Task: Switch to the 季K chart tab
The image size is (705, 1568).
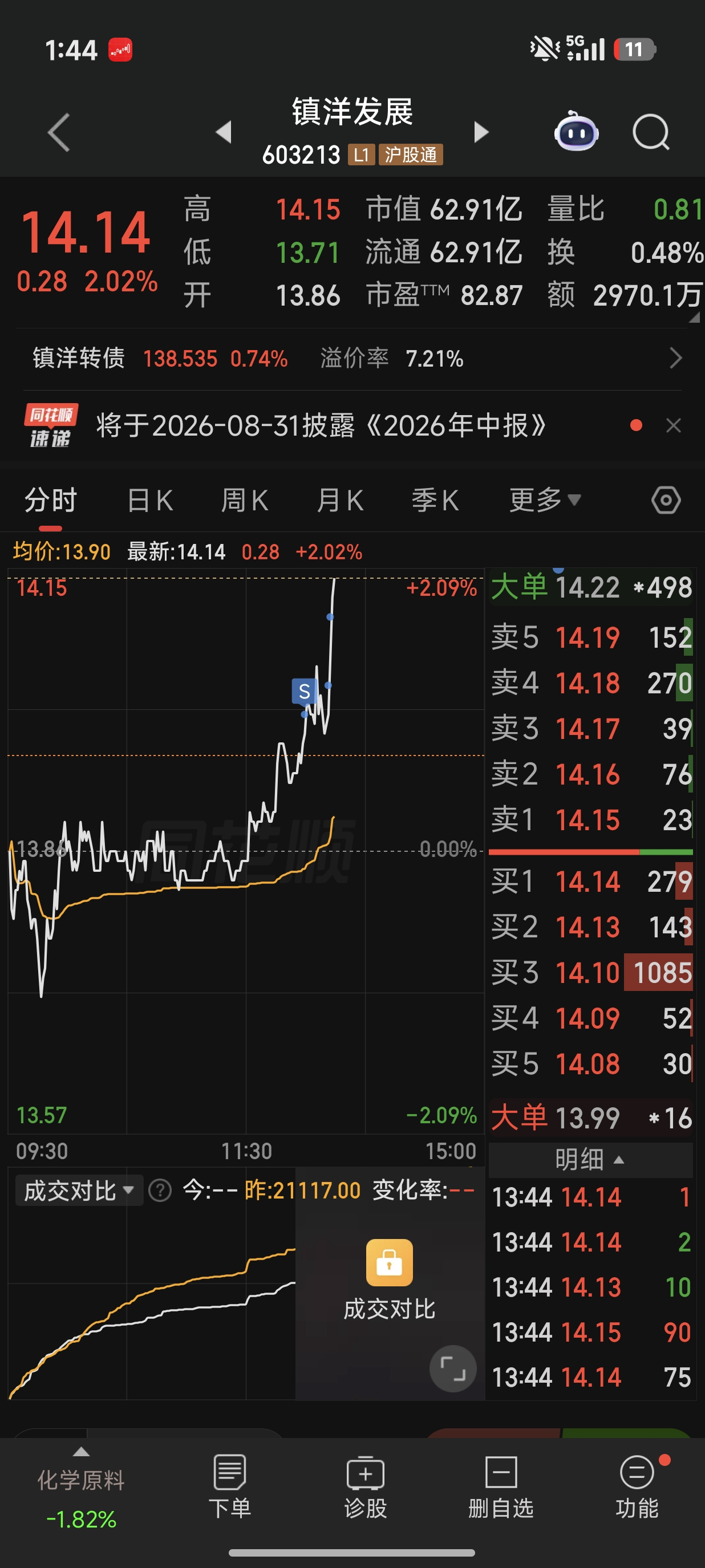Action: pos(435,501)
